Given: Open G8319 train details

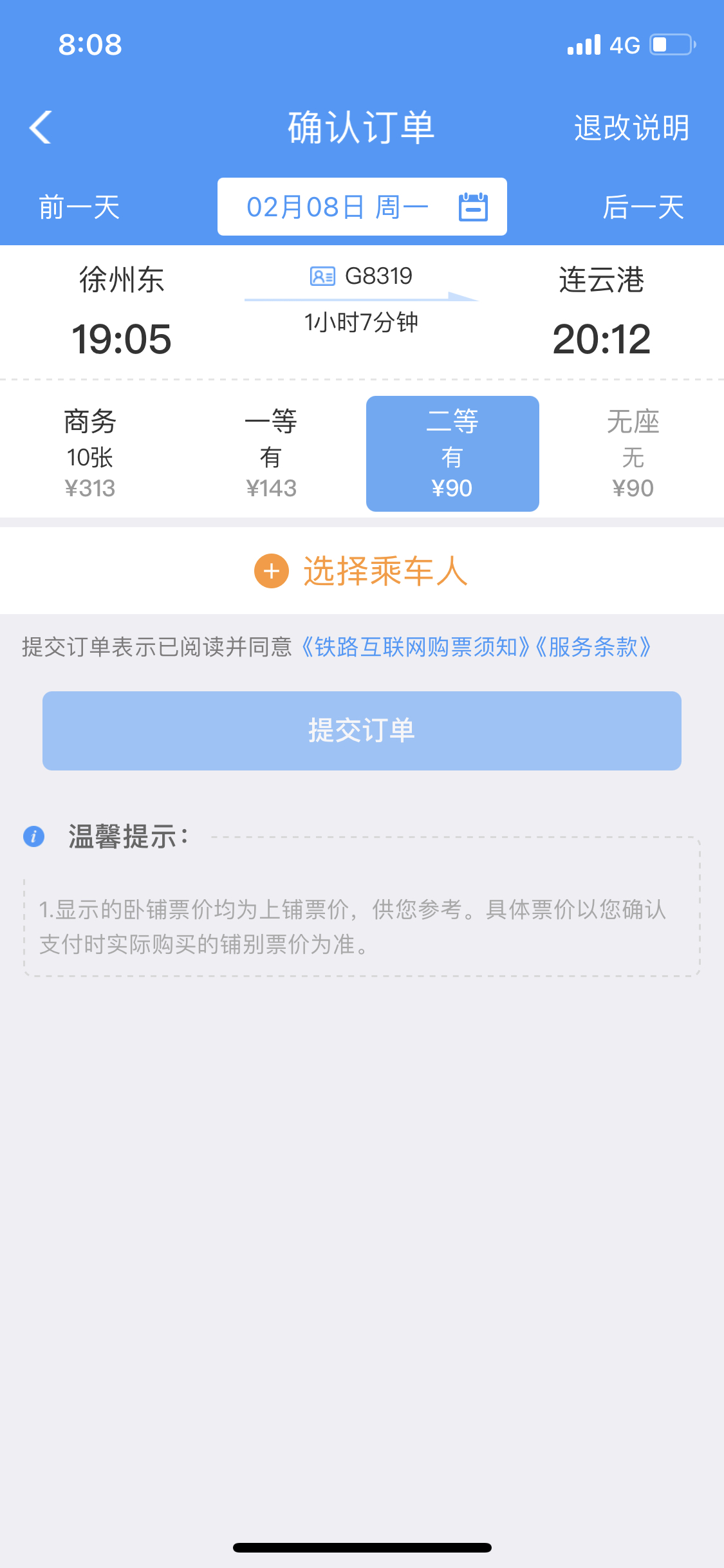Looking at the screenshot, I should click(x=362, y=276).
